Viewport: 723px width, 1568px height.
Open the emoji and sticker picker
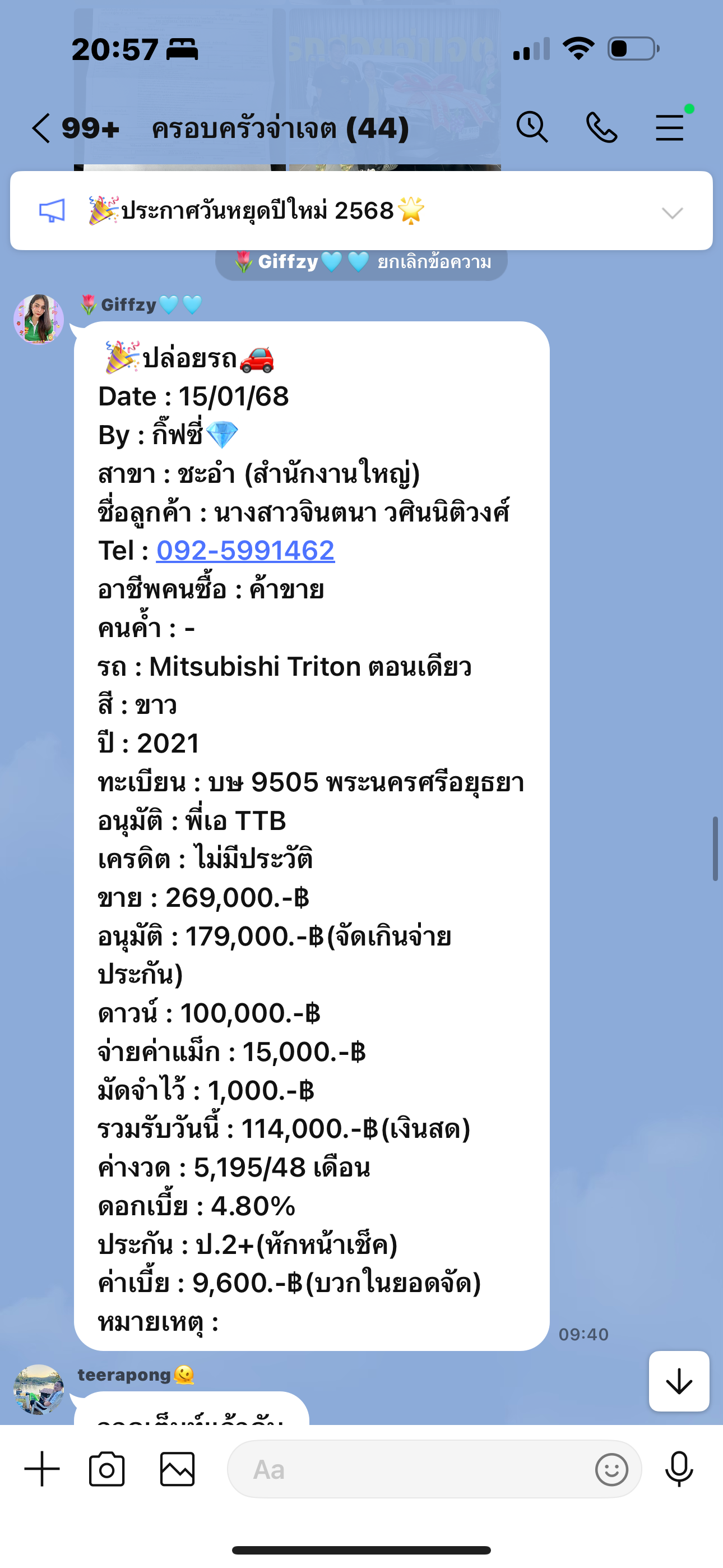[611, 1469]
